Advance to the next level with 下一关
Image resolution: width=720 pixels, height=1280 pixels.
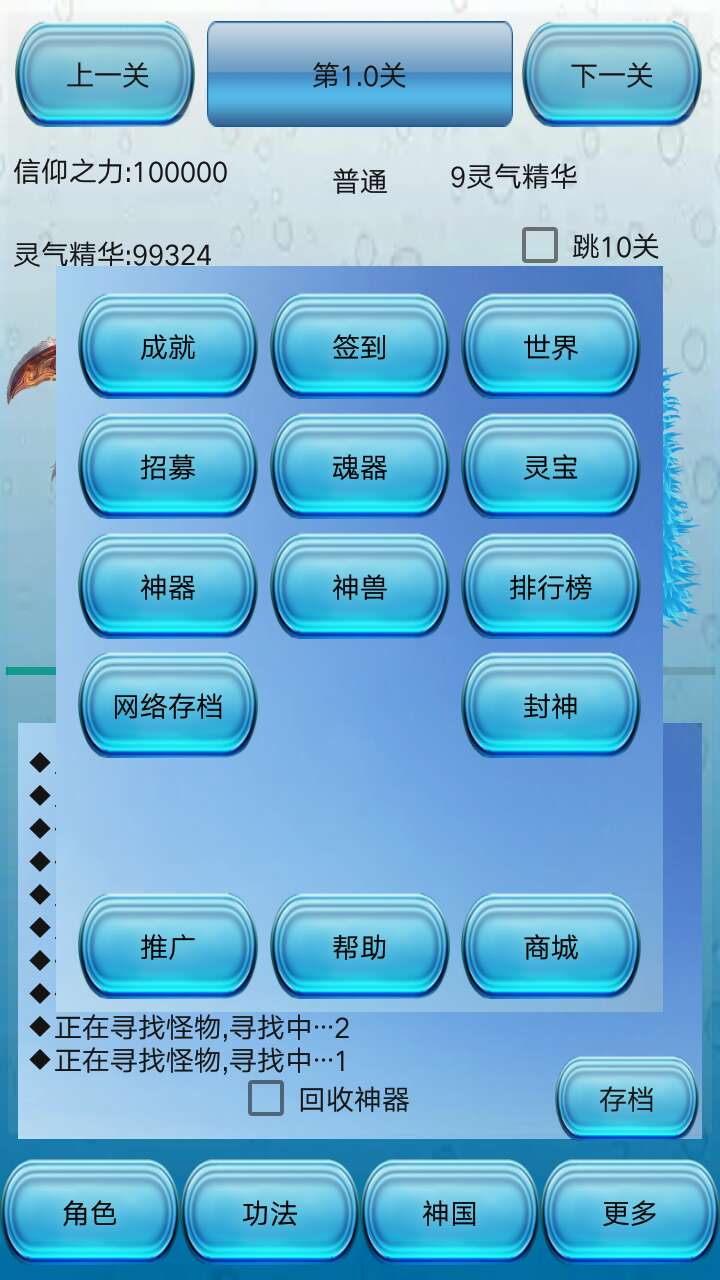[614, 75]
